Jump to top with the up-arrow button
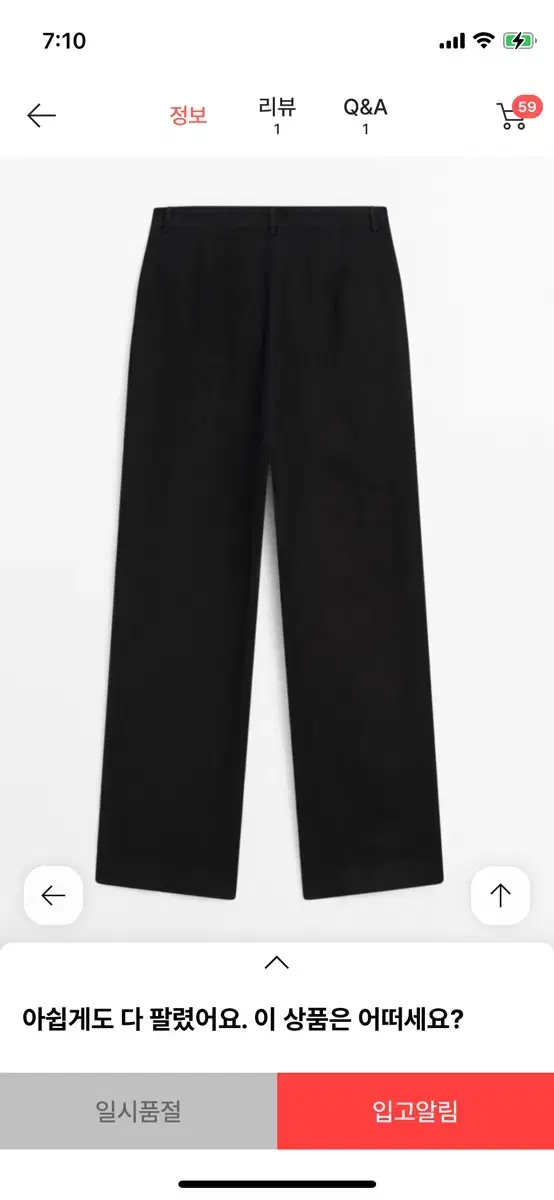Viewport: 554px width, 1200px height. pos(500,895)
